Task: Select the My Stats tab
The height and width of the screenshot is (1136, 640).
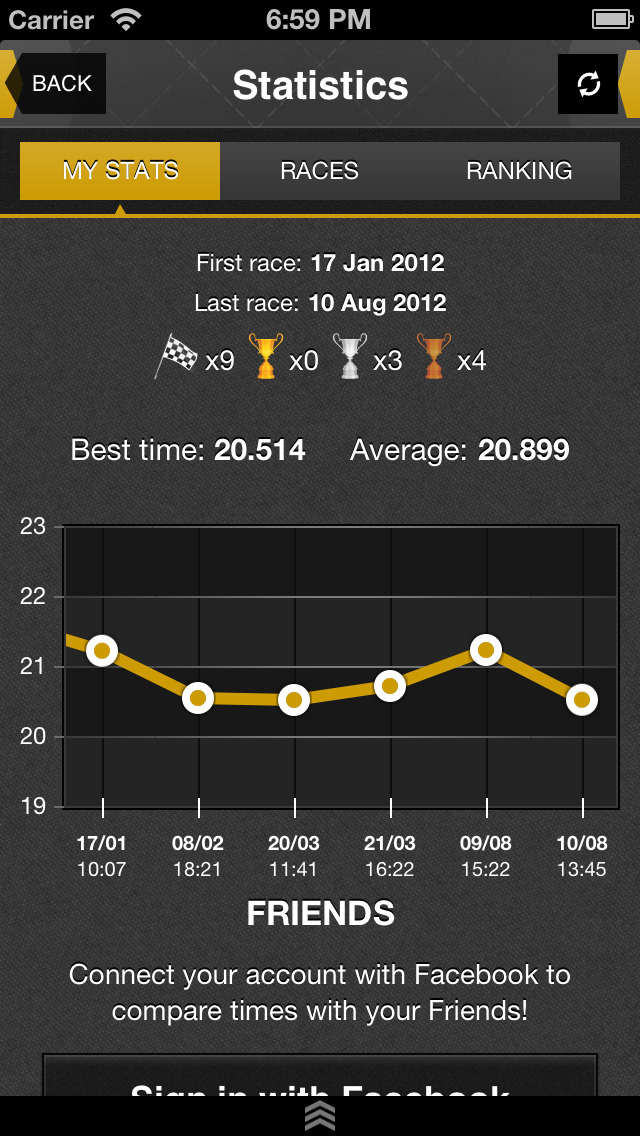Action: coord(120,171)
